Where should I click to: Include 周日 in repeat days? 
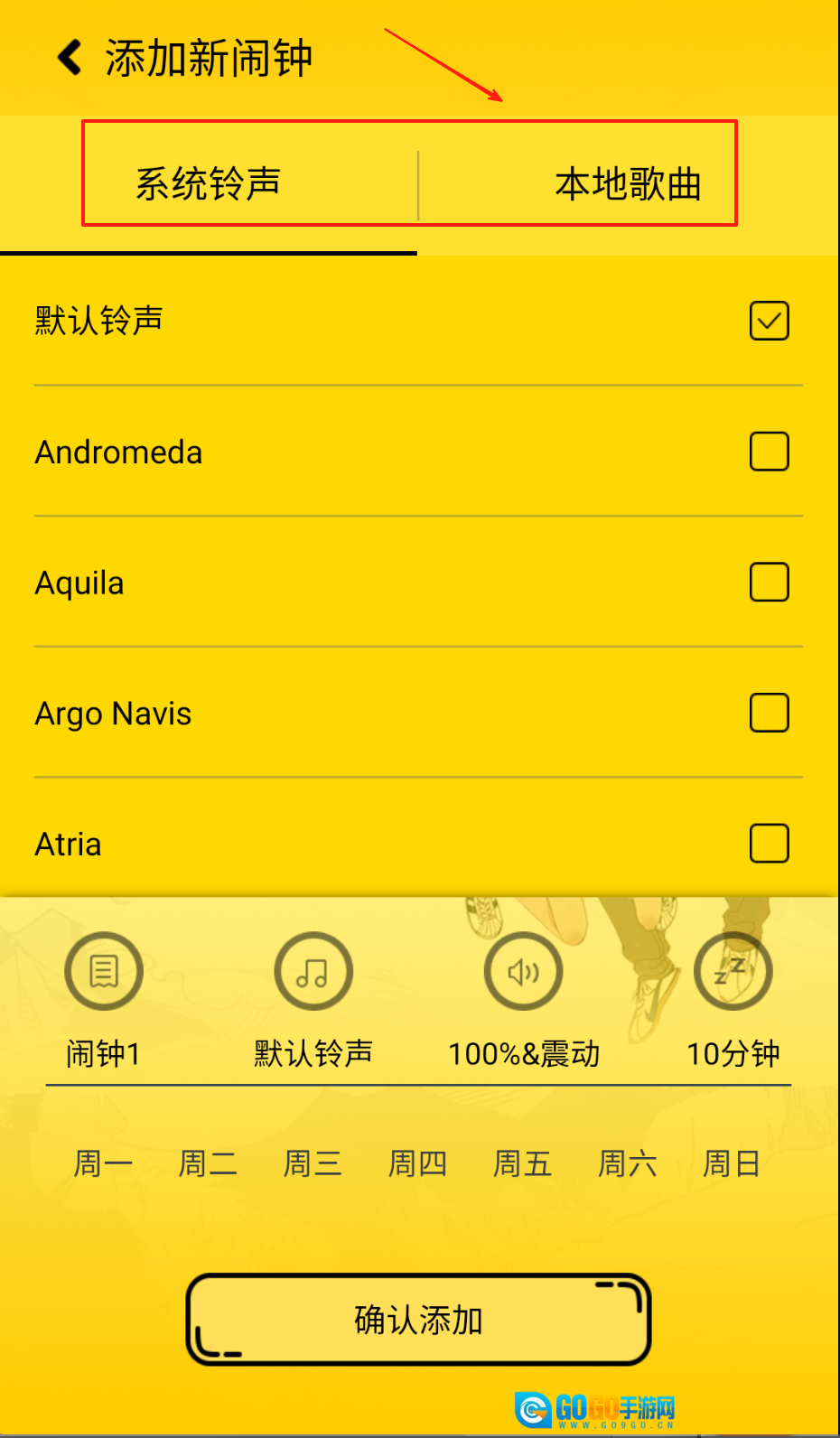[x=732, y=1163]
